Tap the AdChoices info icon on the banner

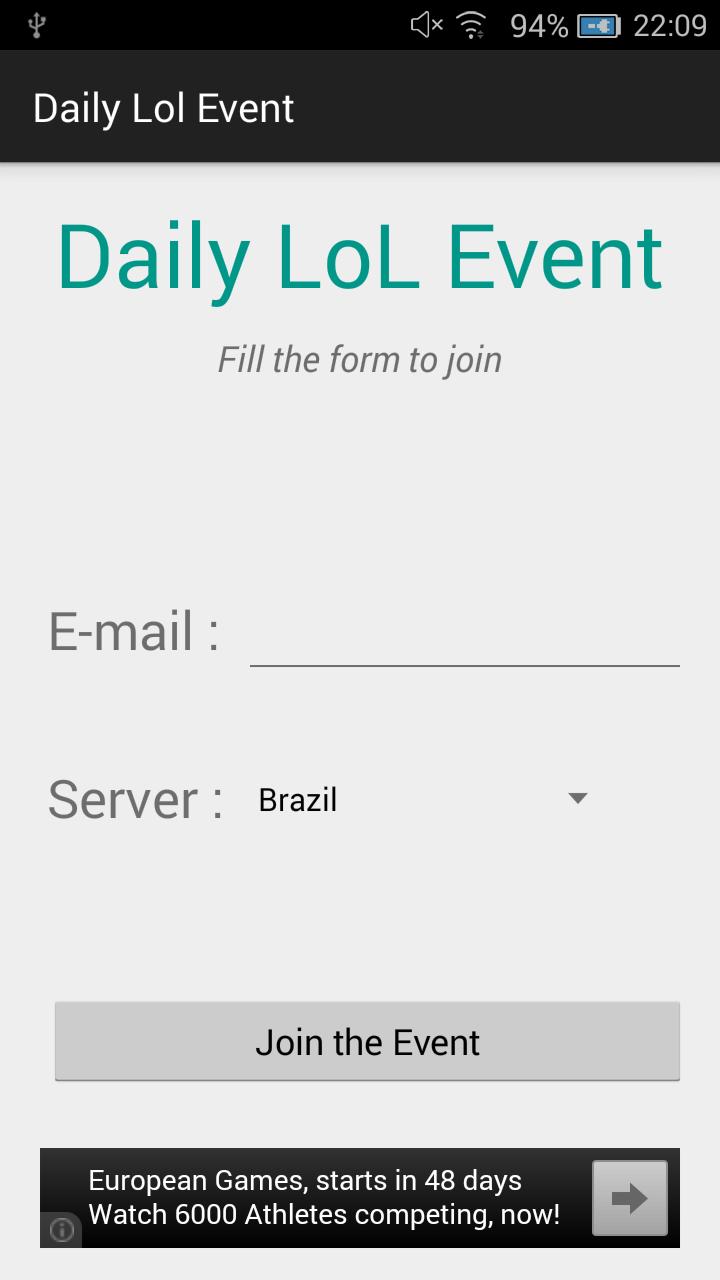click(60, 1229)
